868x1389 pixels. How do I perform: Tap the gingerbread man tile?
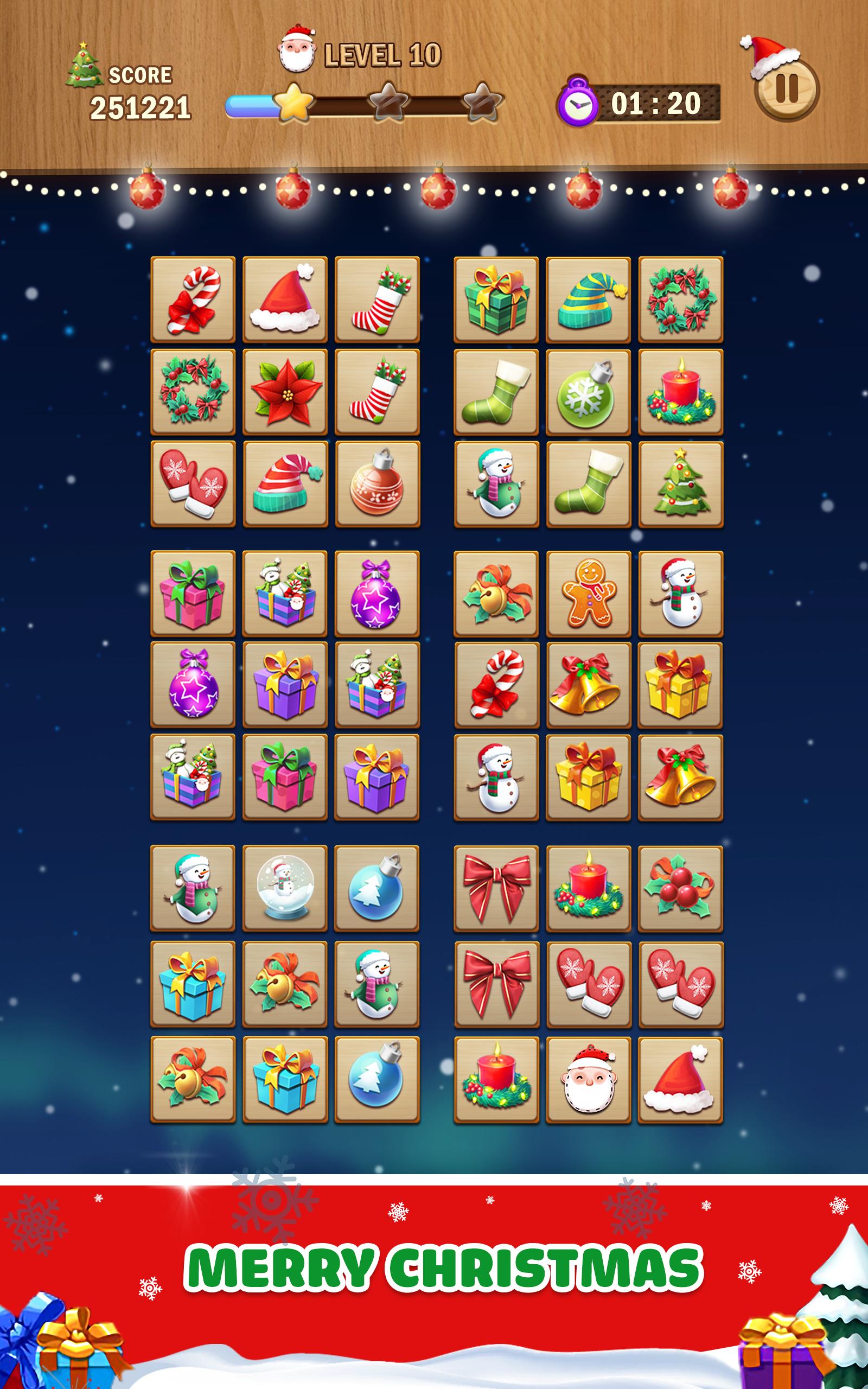point(589,594)
